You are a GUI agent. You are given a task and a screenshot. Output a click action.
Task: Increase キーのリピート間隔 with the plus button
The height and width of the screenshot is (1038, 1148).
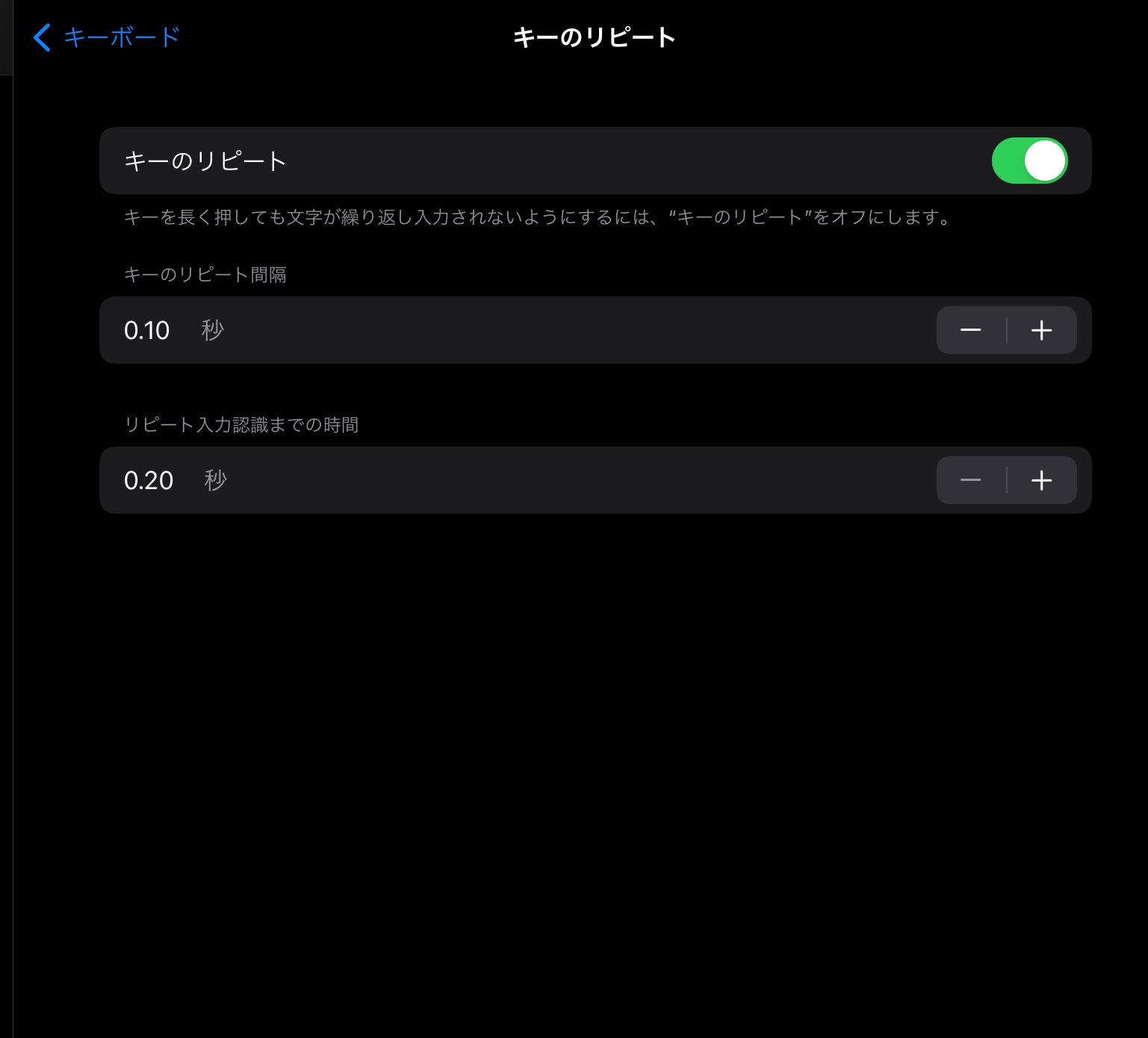click(1041, 330)
